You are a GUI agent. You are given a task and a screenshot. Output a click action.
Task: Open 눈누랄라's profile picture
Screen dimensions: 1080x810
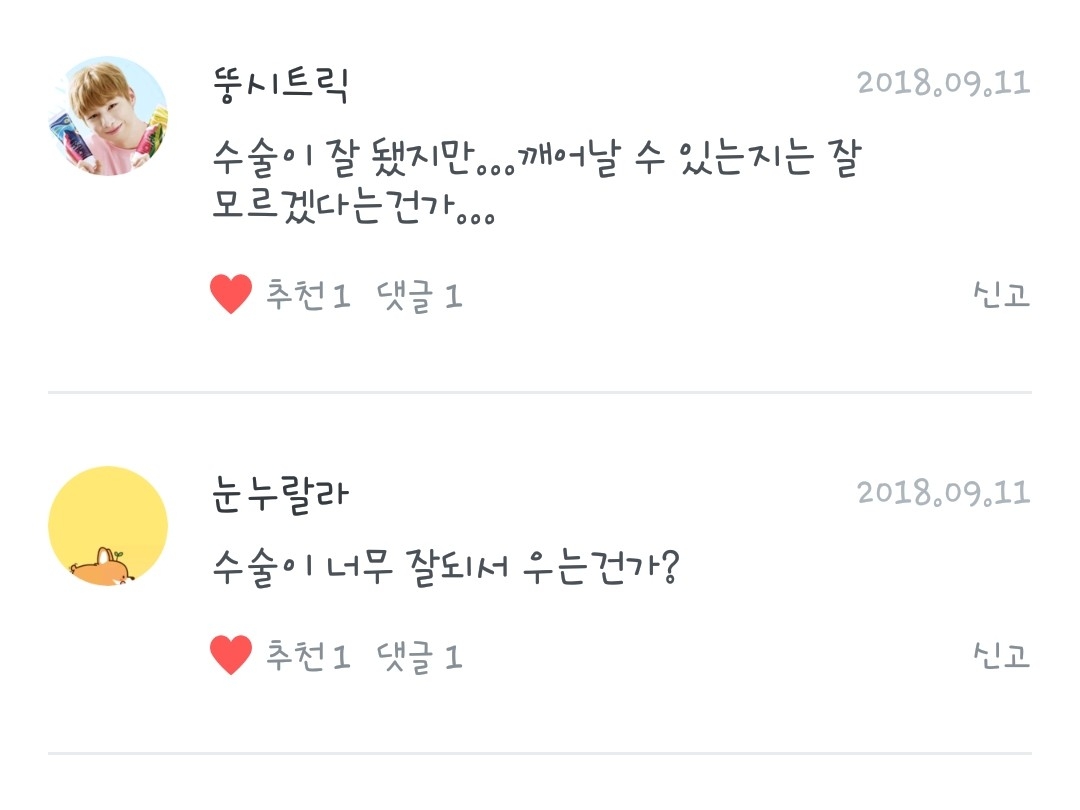coord(108,526)
